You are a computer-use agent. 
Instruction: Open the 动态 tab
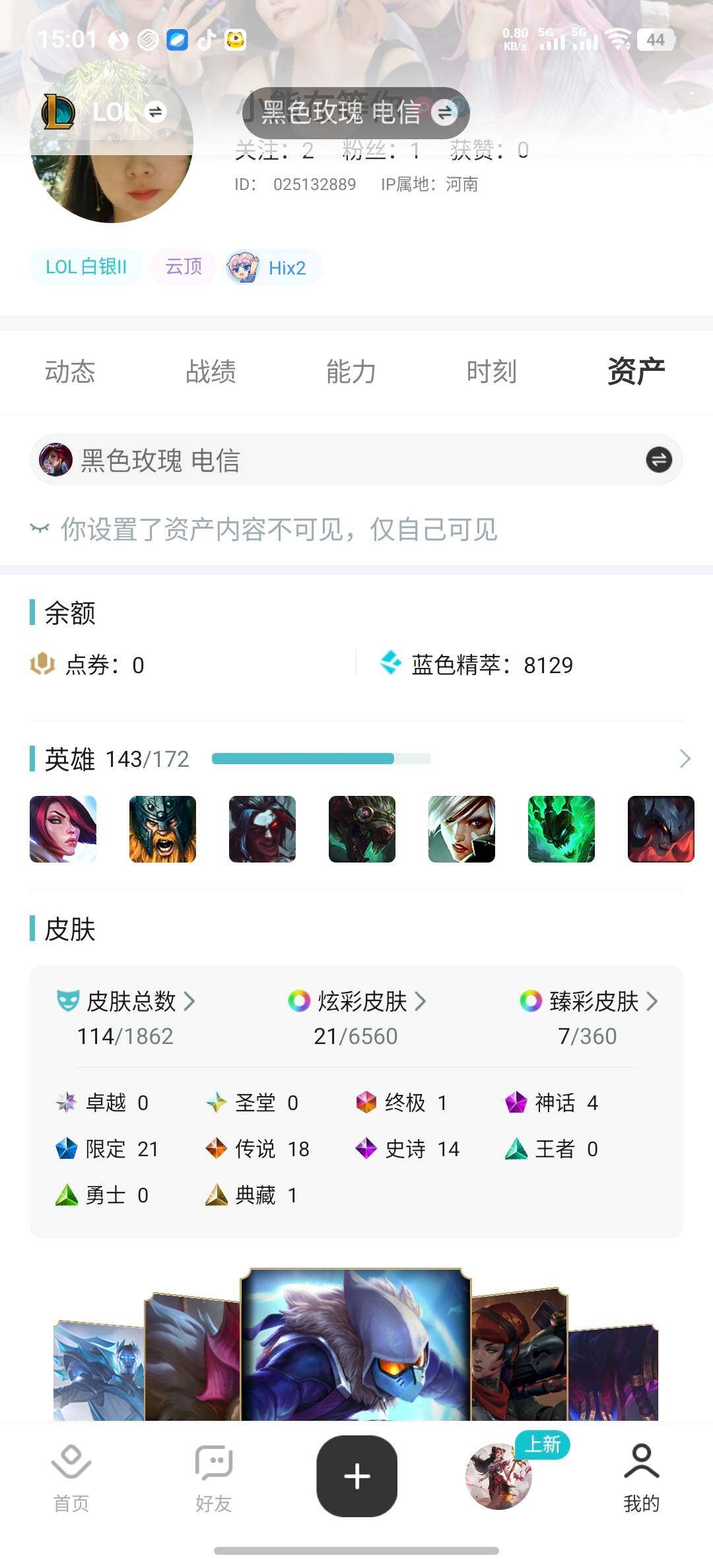70,372
